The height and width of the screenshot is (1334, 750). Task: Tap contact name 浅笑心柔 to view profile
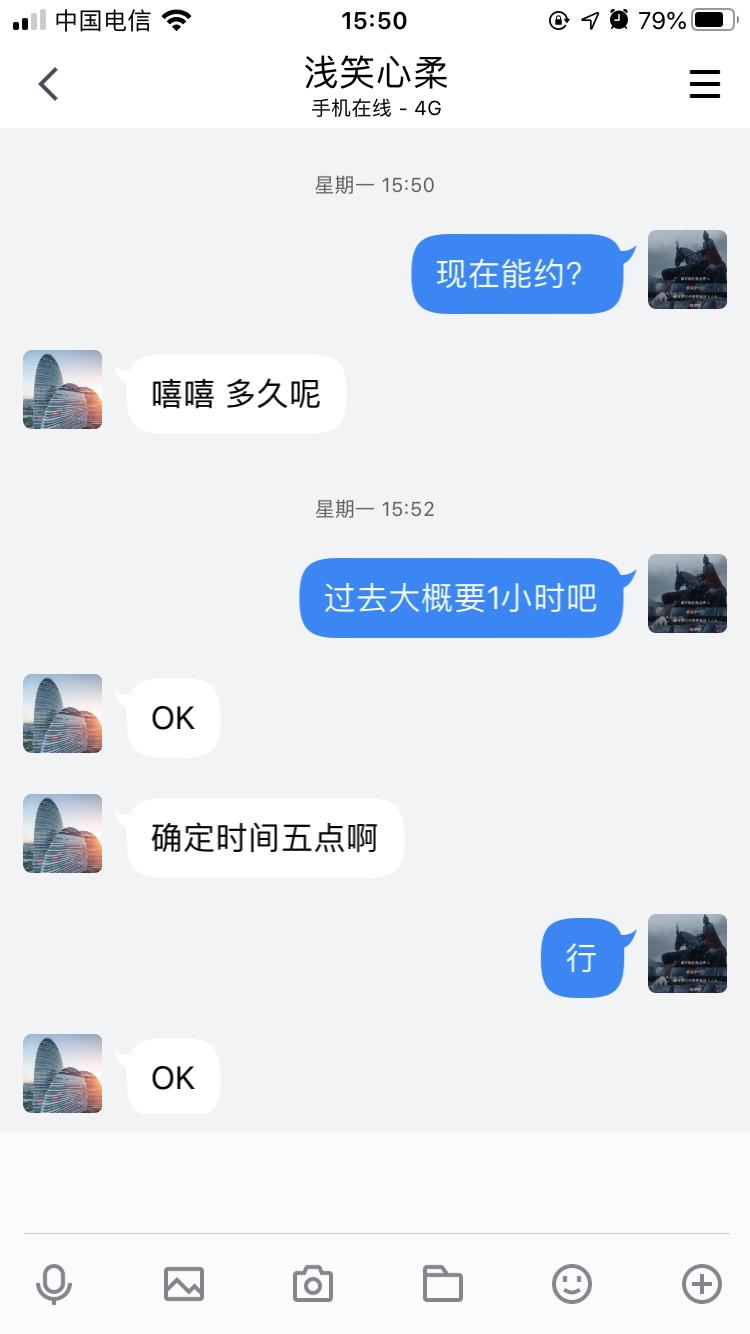pos(375,73)
